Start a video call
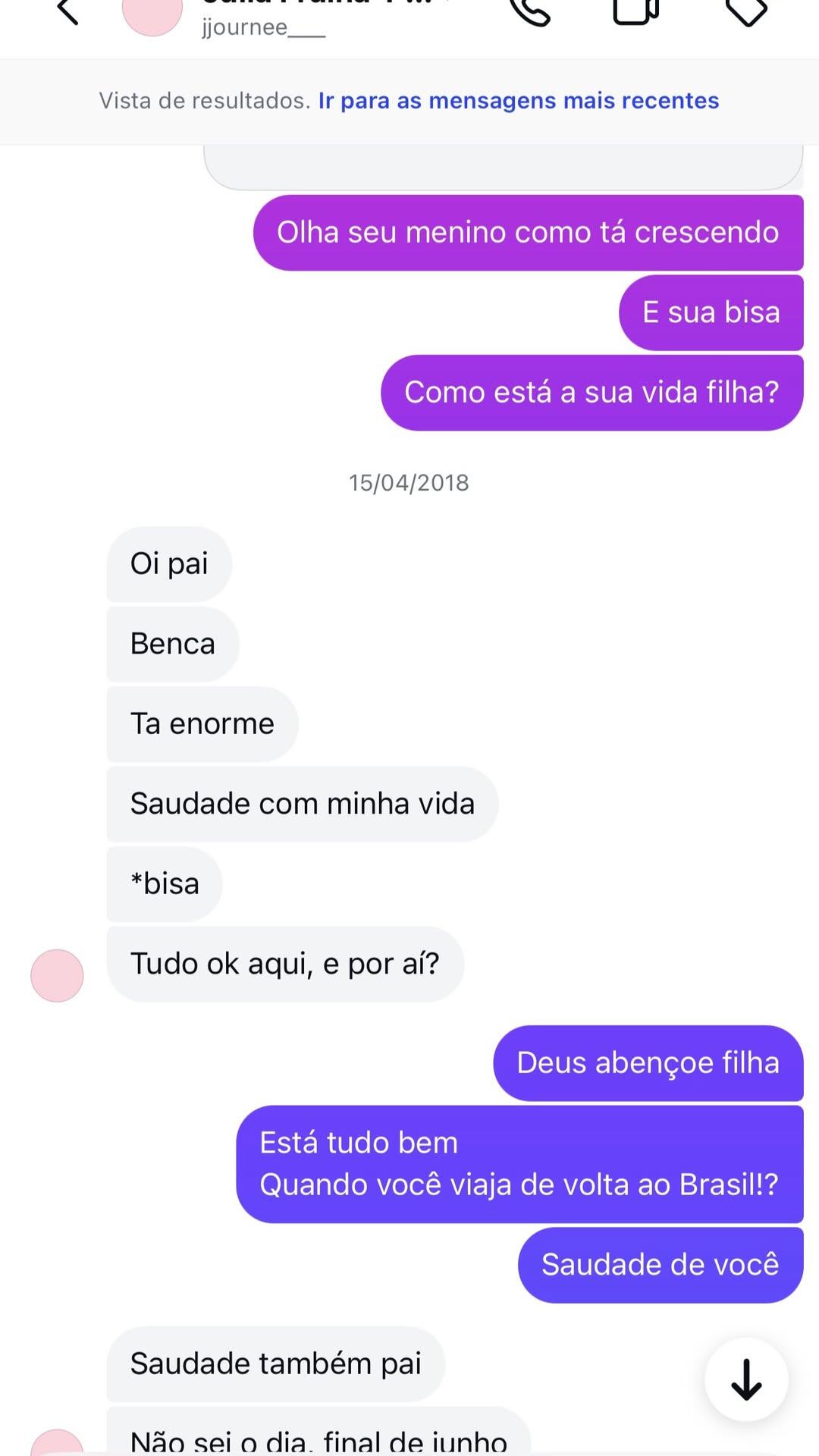819x1456 pixels. 635,11
